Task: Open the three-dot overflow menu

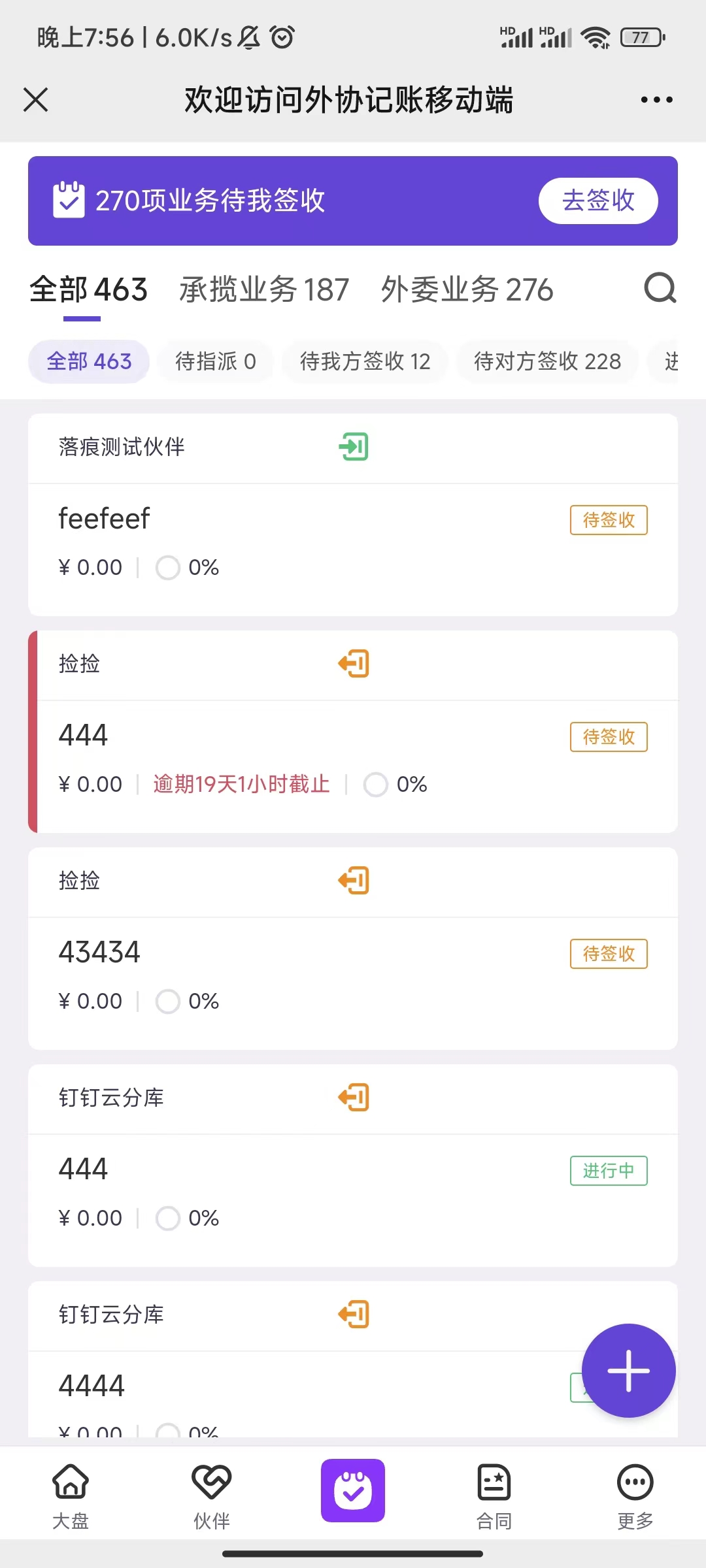Action: pyautogui.click(x=656, y=100)
